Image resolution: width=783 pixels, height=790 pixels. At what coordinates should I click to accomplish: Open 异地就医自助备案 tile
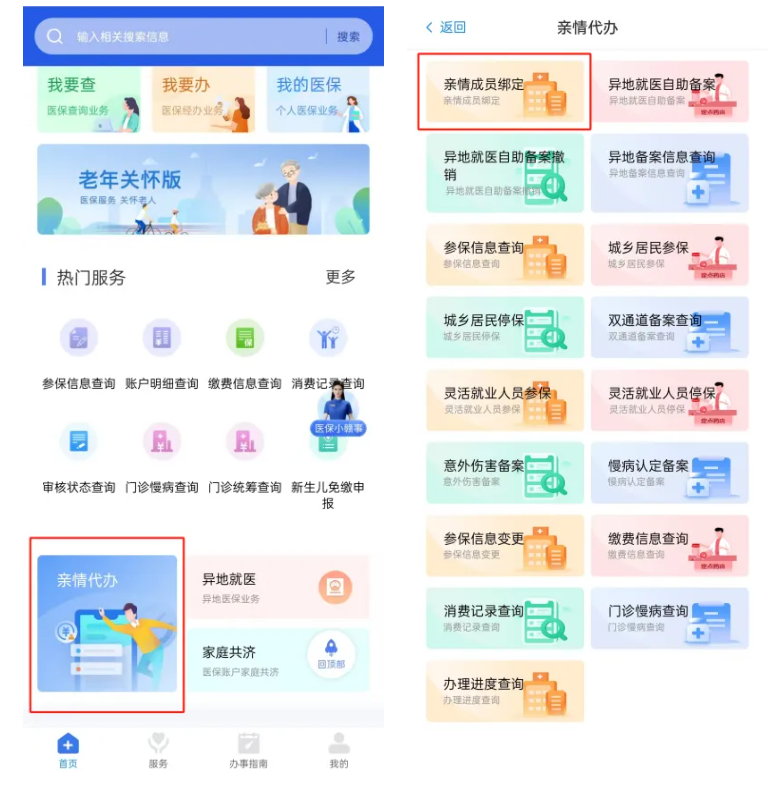pos(669,92)
